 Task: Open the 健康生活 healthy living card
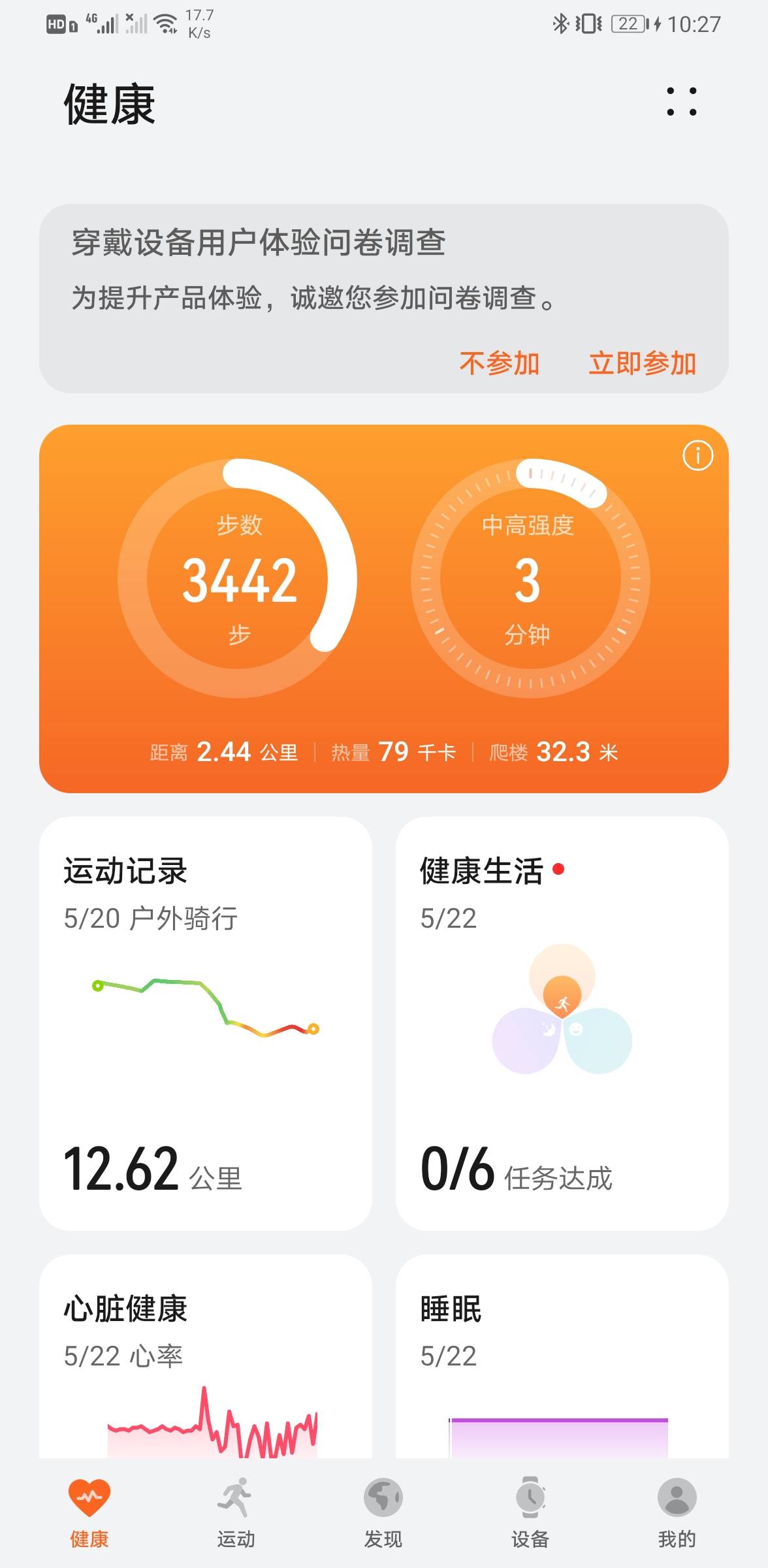pyautogui.click(x=562, y=1023)
